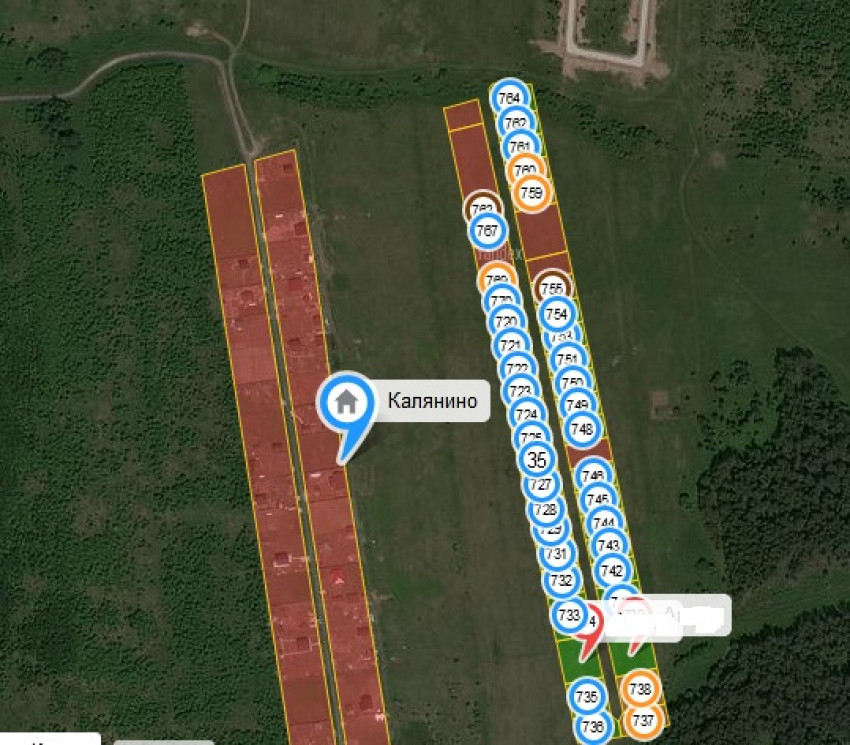850x745 pixels.
Task: Open the Калянино home marker
Action: point(345,403)
